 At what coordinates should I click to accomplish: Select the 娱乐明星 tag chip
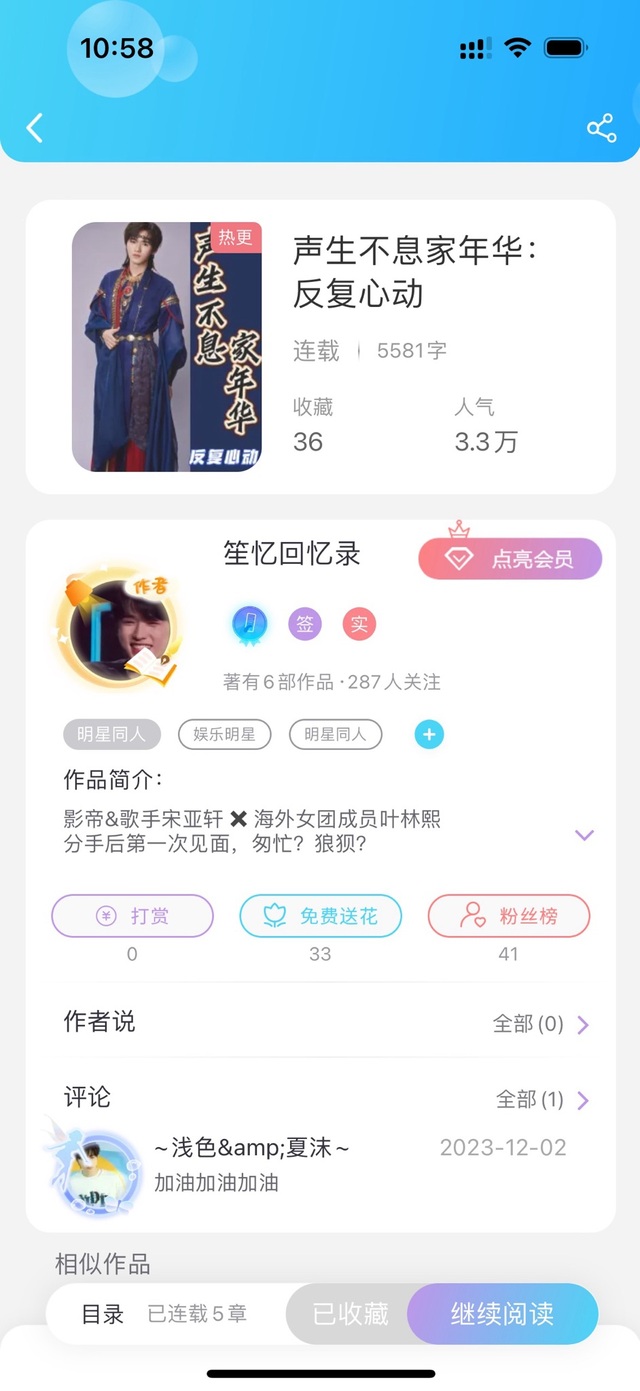click(x=224, y=734)
